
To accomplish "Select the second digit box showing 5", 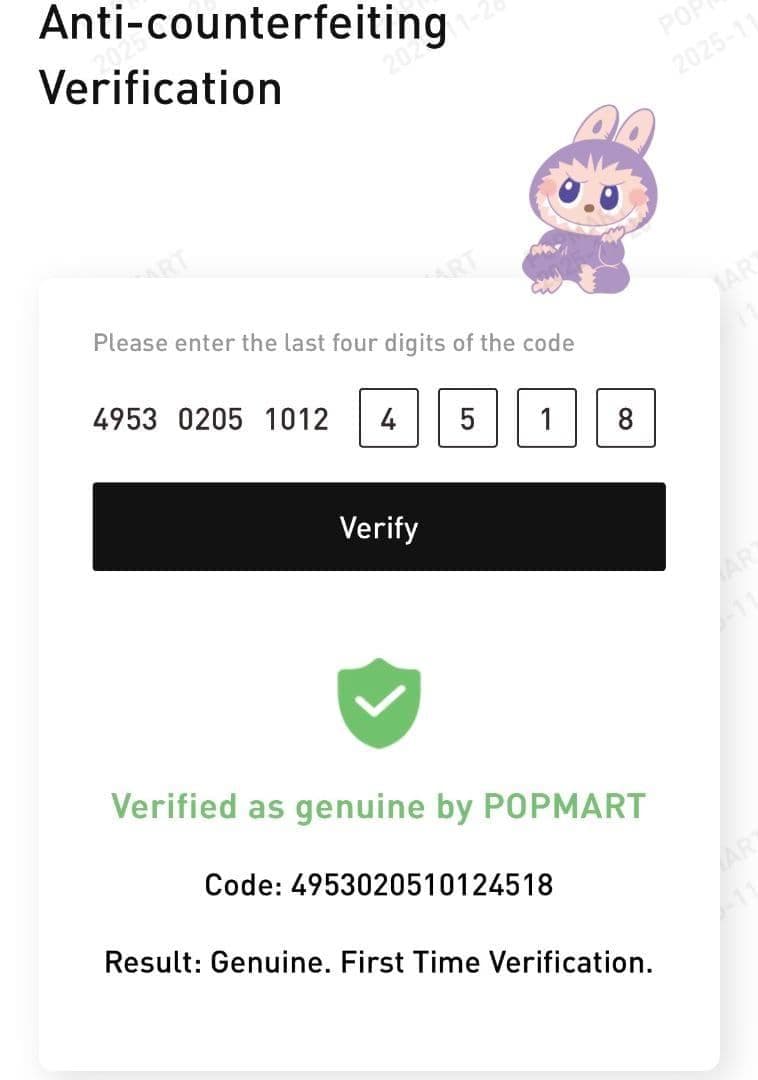I will click(x=467, y=418).
